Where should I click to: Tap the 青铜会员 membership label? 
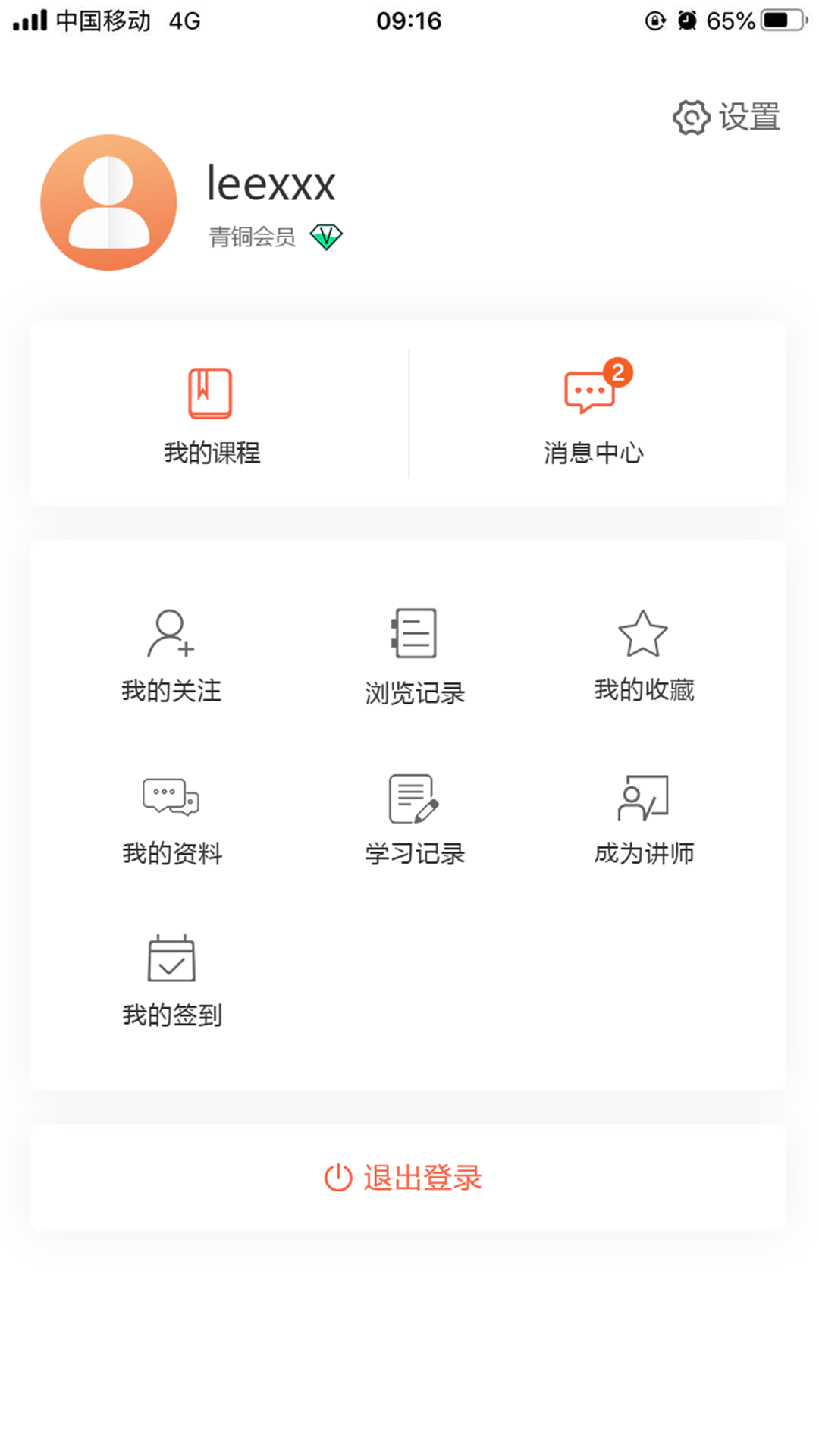click(x=252, y=237)
